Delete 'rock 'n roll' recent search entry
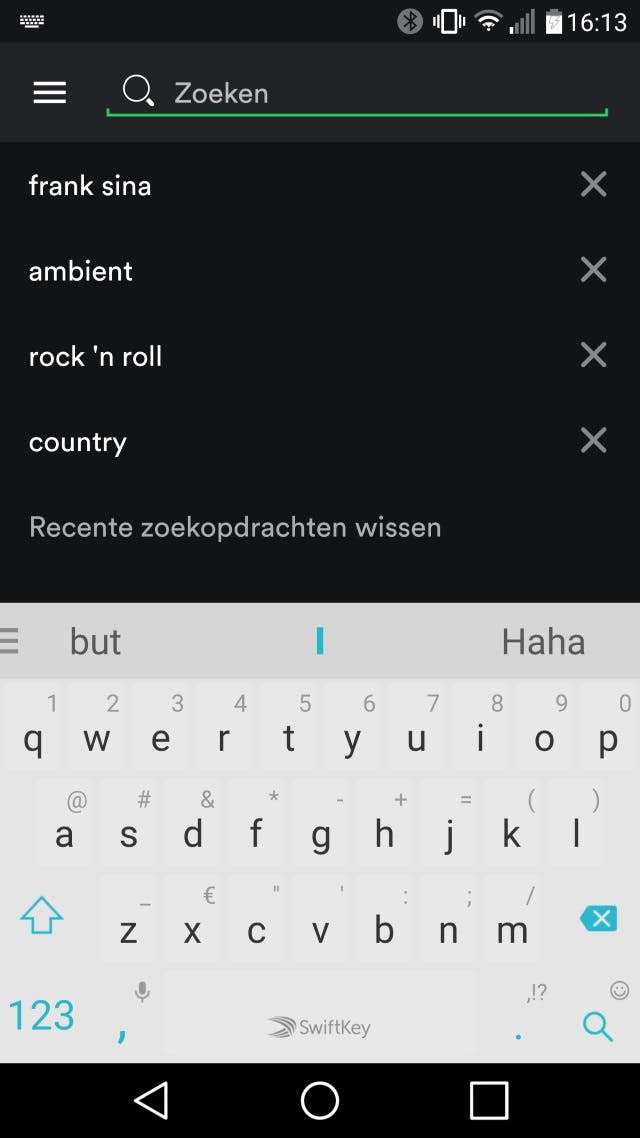This screenshot has width=640, height=1138. point(593,355)
